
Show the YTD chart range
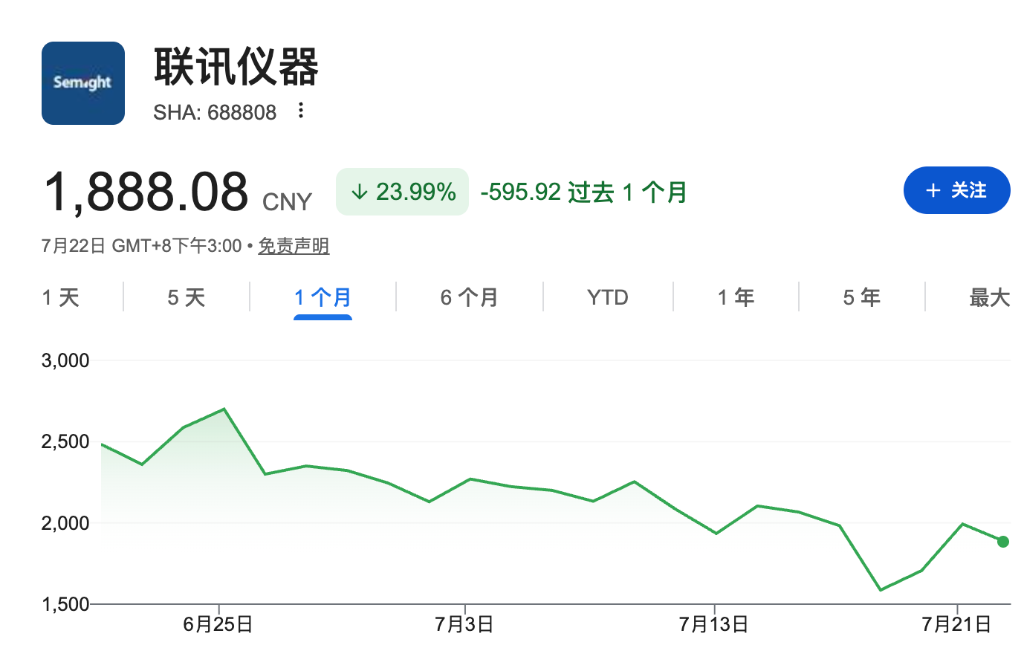[607, 298]
